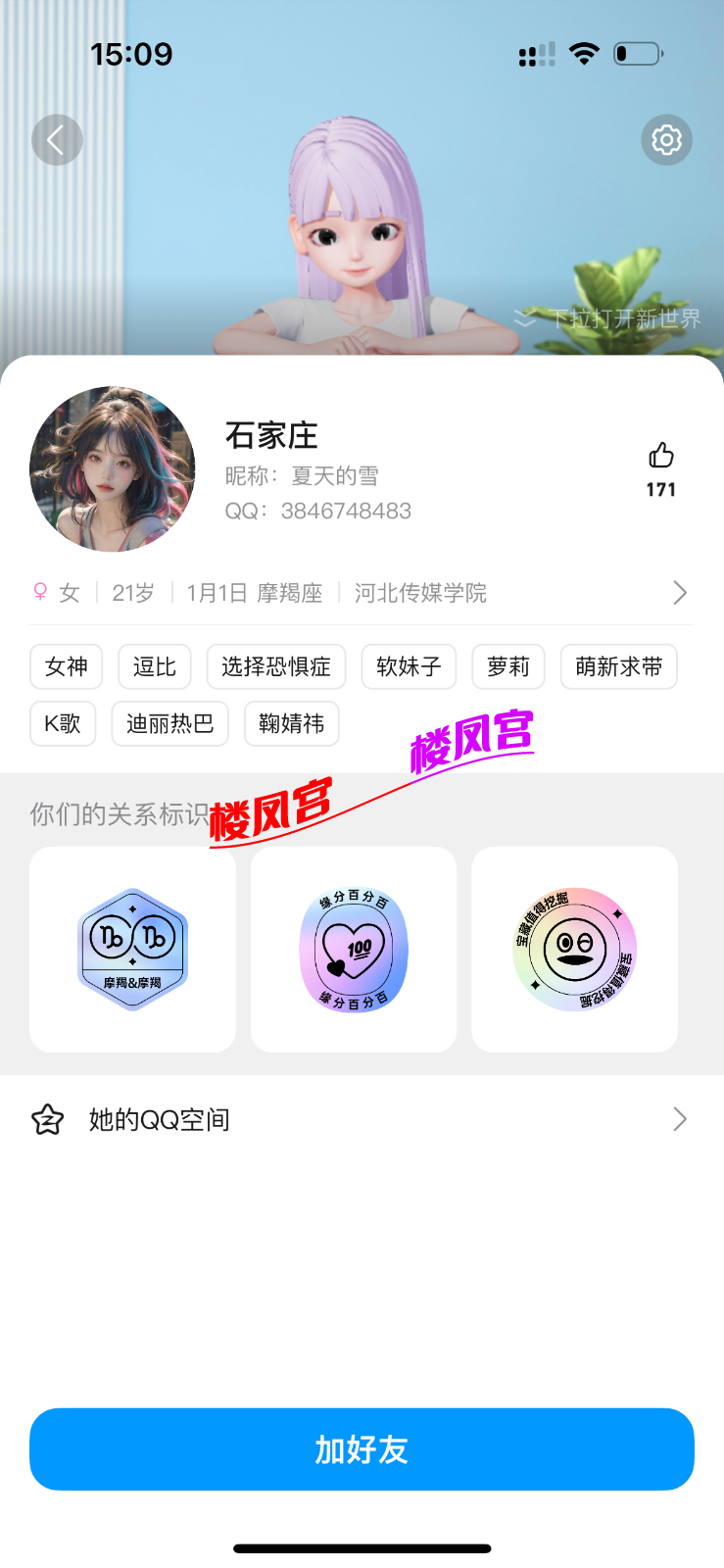Tap the 迪丽热巴 tag chip
724x1568 pixels.
[169, 723]
